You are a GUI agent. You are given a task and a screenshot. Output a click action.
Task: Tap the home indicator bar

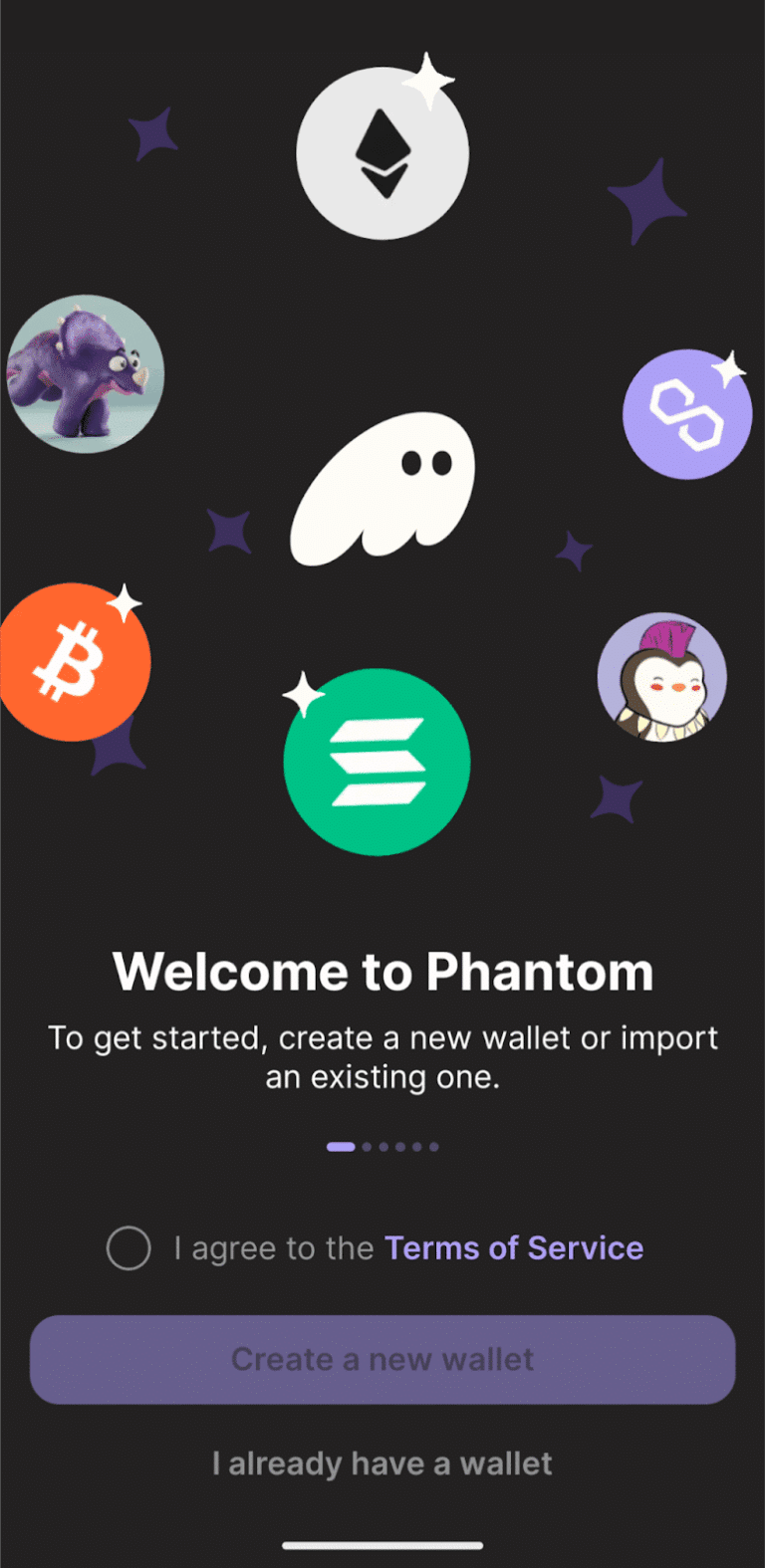(382, 1545)
